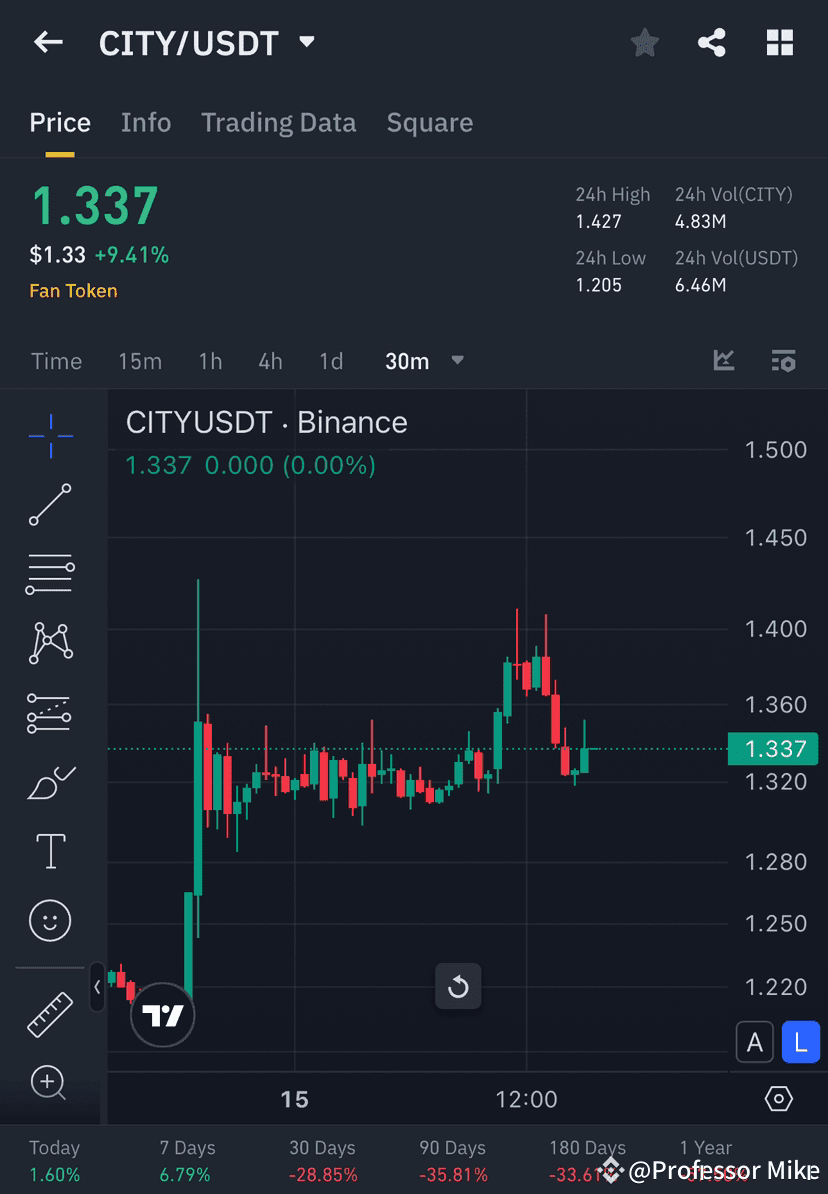This screenshot has height=1194, width=828.
Task: Select the text annotation tool
Action: [x=50, y=850]
